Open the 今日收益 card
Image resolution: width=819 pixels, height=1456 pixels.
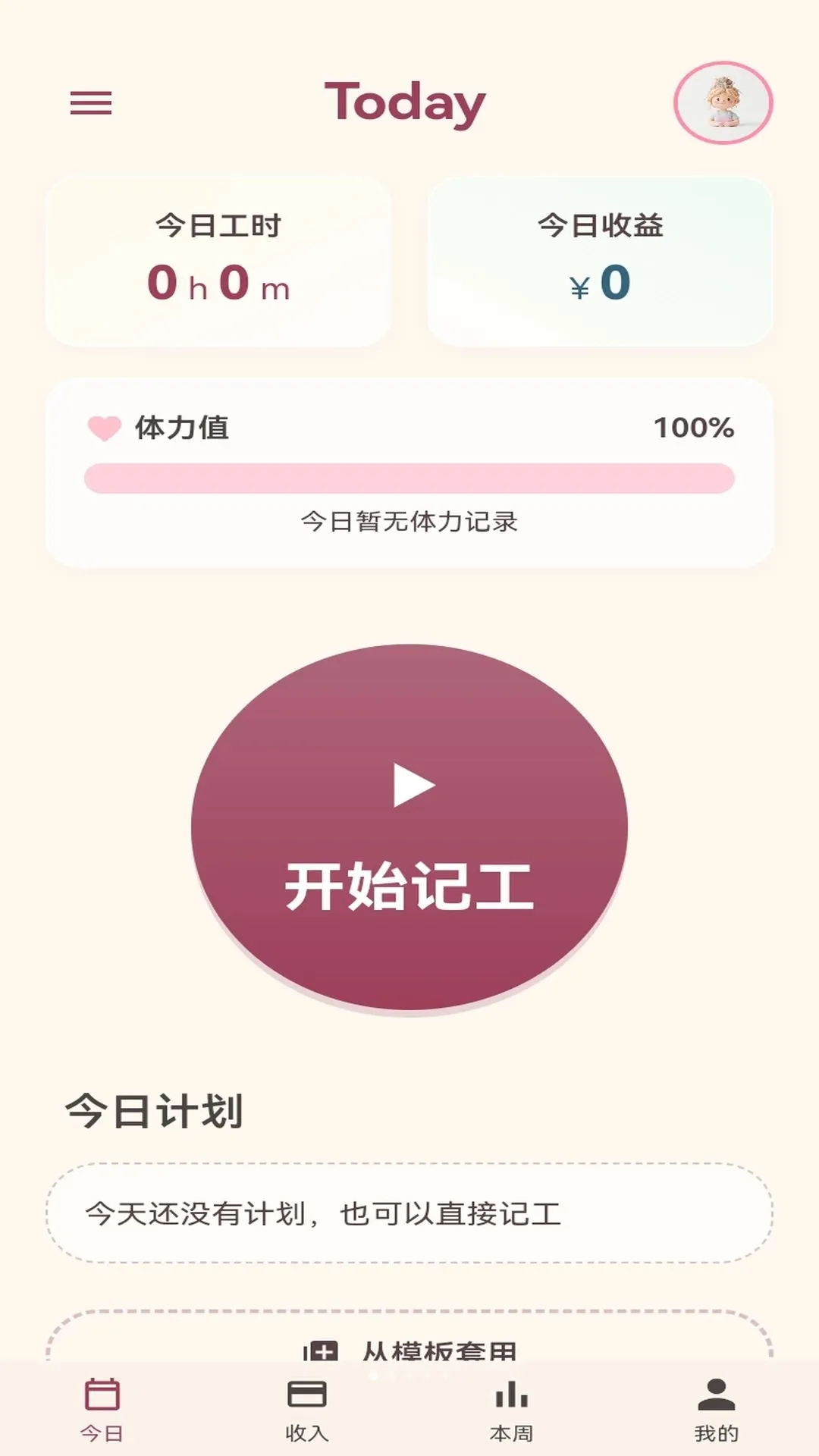(600, 261)
